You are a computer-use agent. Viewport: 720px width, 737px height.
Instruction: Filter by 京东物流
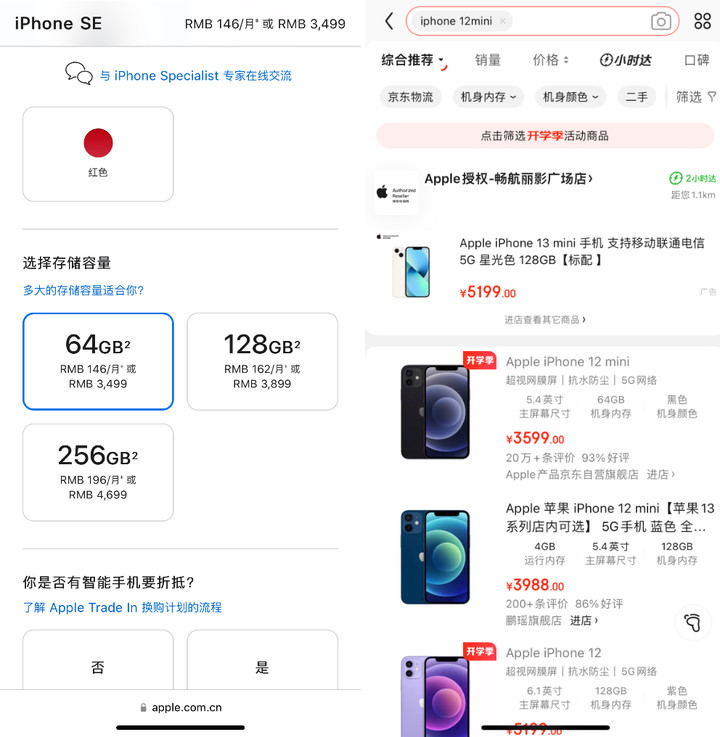(x=411, y=97)
